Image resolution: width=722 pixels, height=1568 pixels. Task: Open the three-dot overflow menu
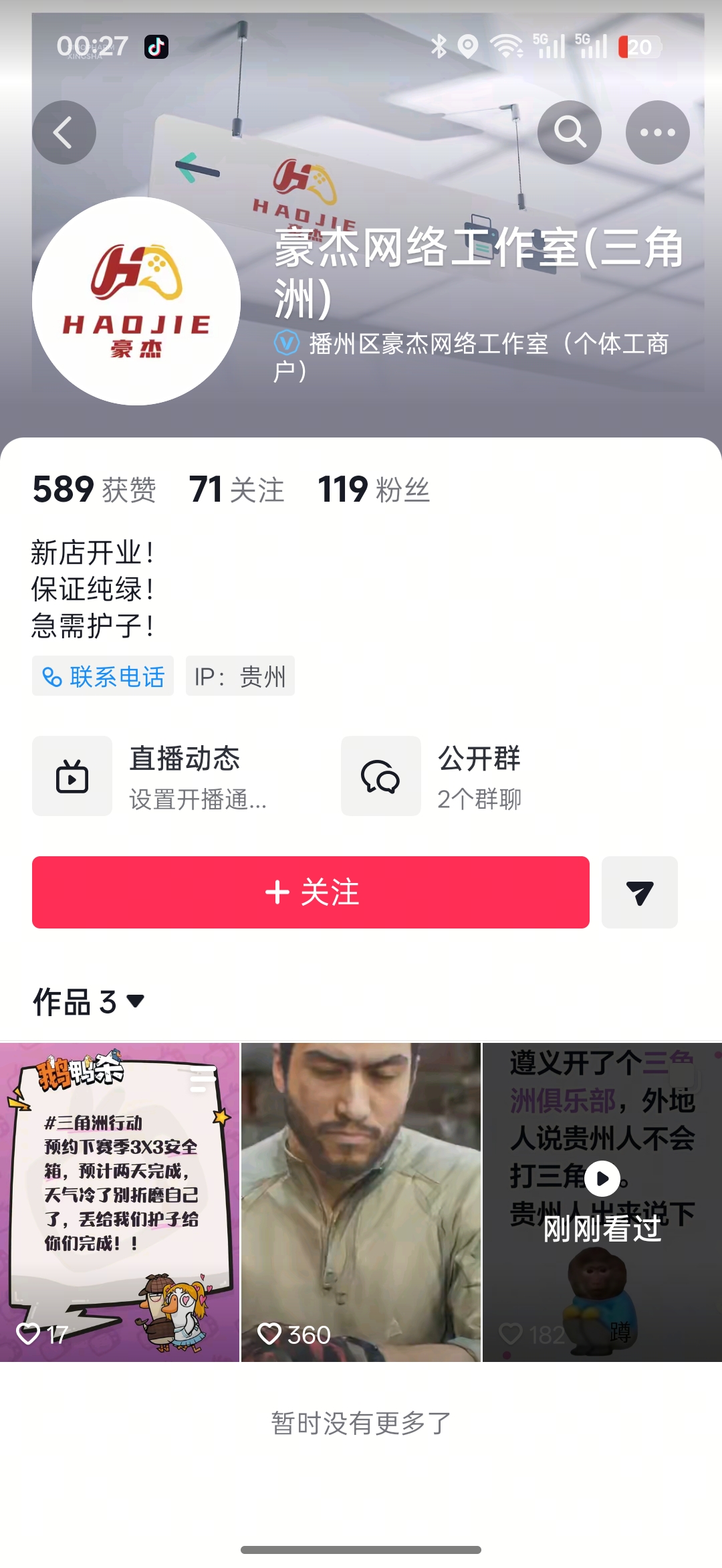point(657,132)
